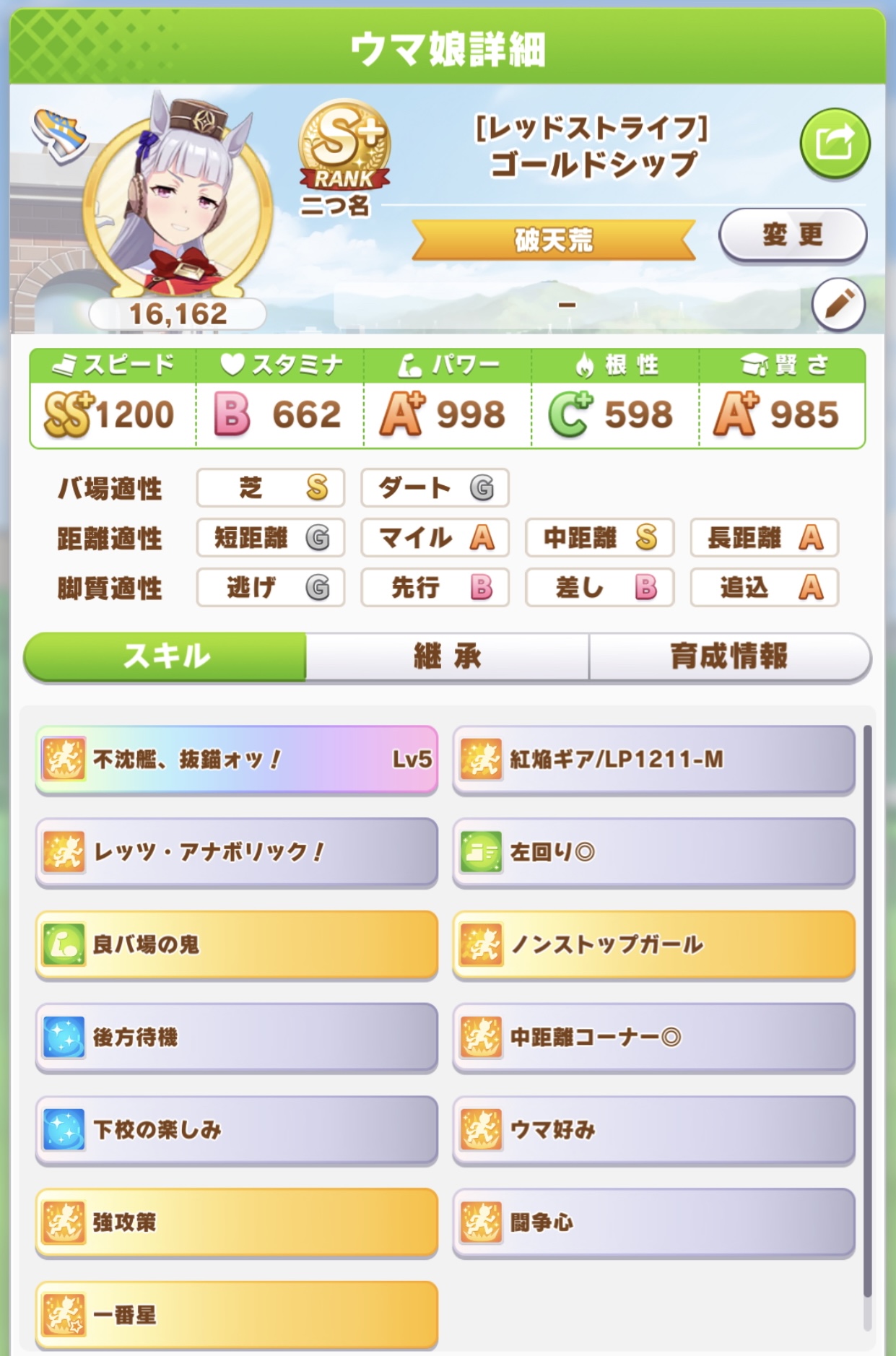Tap the 一番星 skill
The image size is (896, 1356).
237,1314
